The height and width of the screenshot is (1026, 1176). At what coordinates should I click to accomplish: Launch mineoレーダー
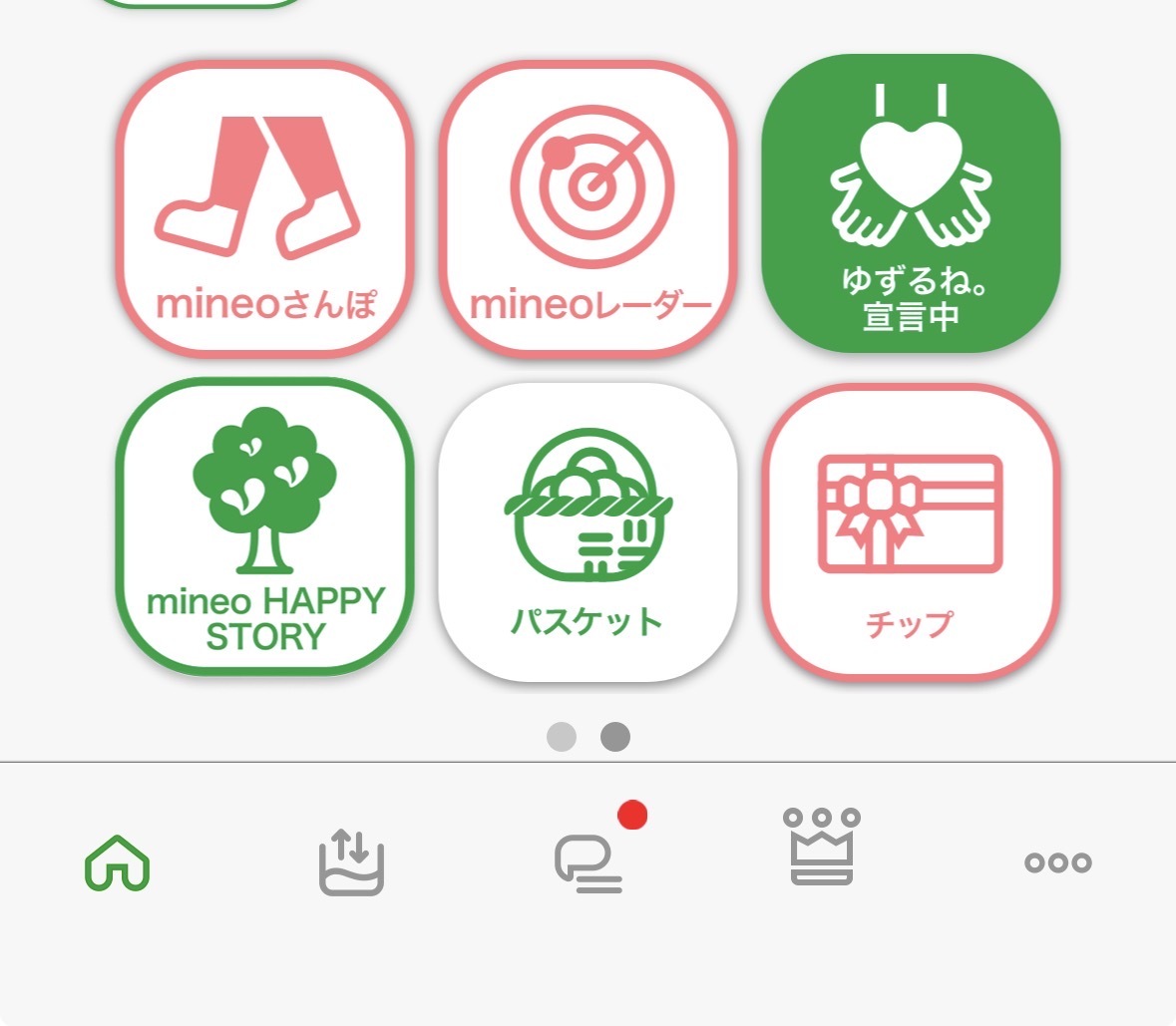(x=588, y=208)
